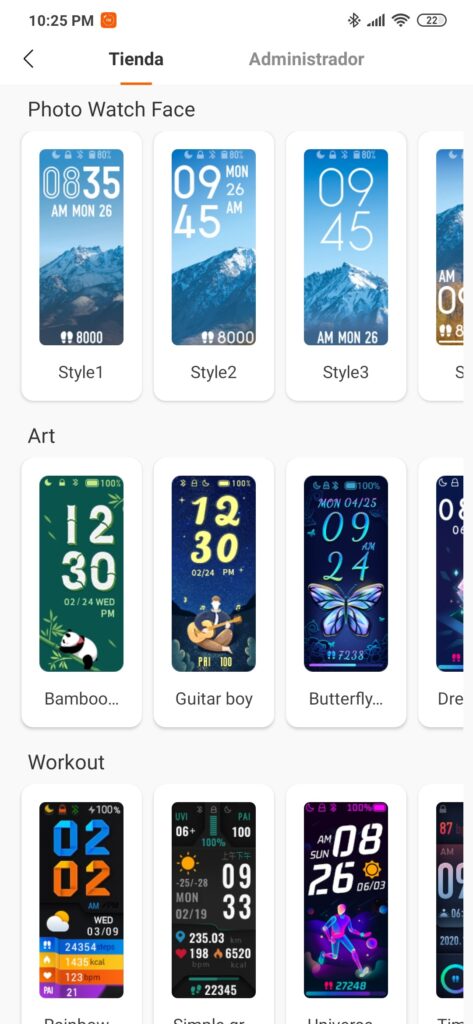Open the Bamboo panda watch face
The width and height of the screenshot is (473, 1024).
(x=82, y=592)
